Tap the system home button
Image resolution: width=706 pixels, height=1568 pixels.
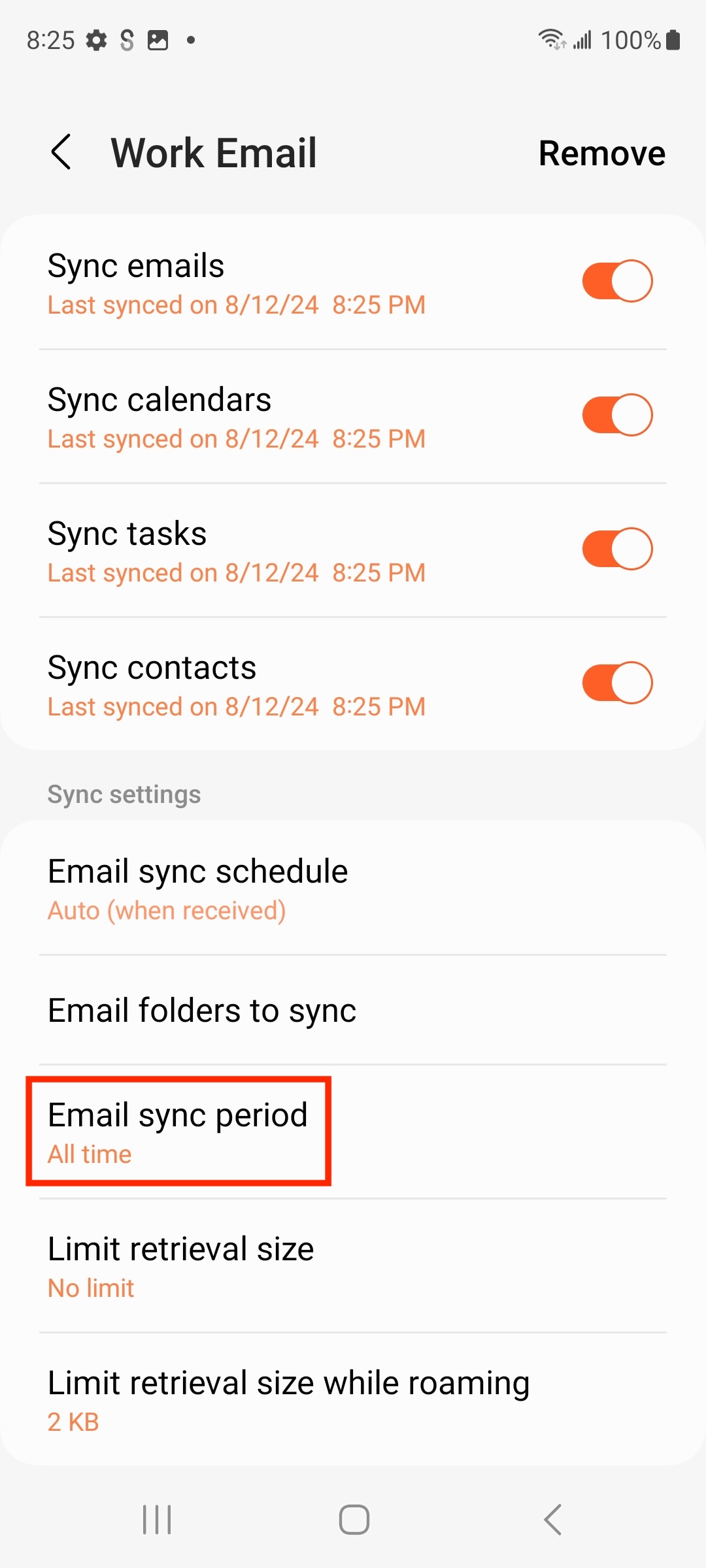click(x=354, y=1519)
